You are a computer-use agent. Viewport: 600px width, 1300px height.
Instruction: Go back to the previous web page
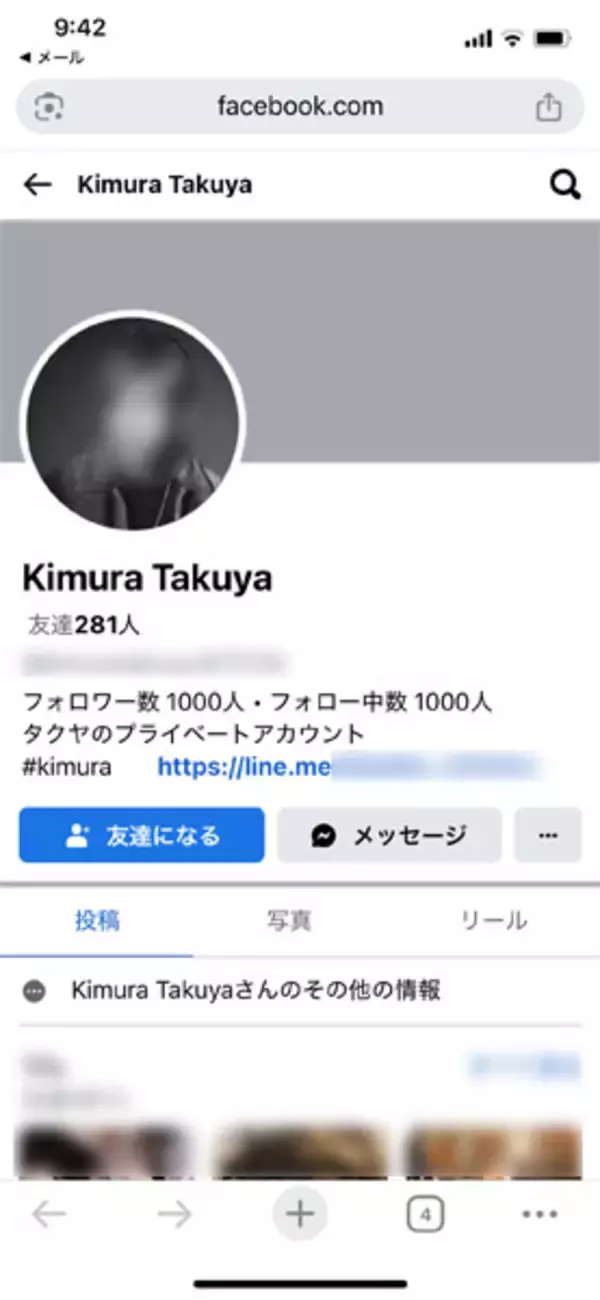[x=49, y=1214]
